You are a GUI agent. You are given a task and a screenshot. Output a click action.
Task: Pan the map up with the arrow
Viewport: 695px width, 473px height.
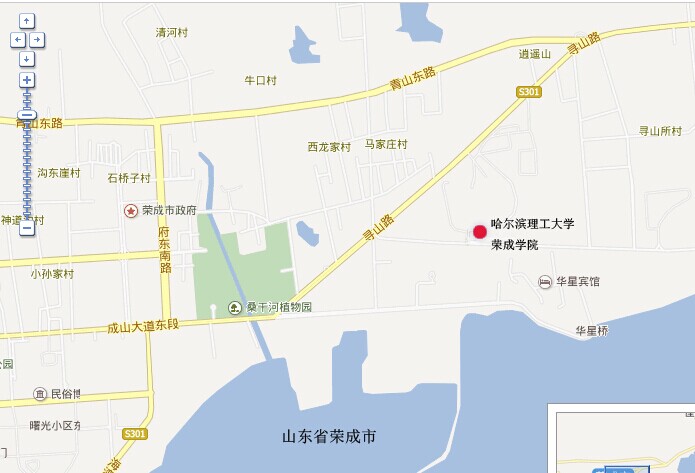pos(27,20)
